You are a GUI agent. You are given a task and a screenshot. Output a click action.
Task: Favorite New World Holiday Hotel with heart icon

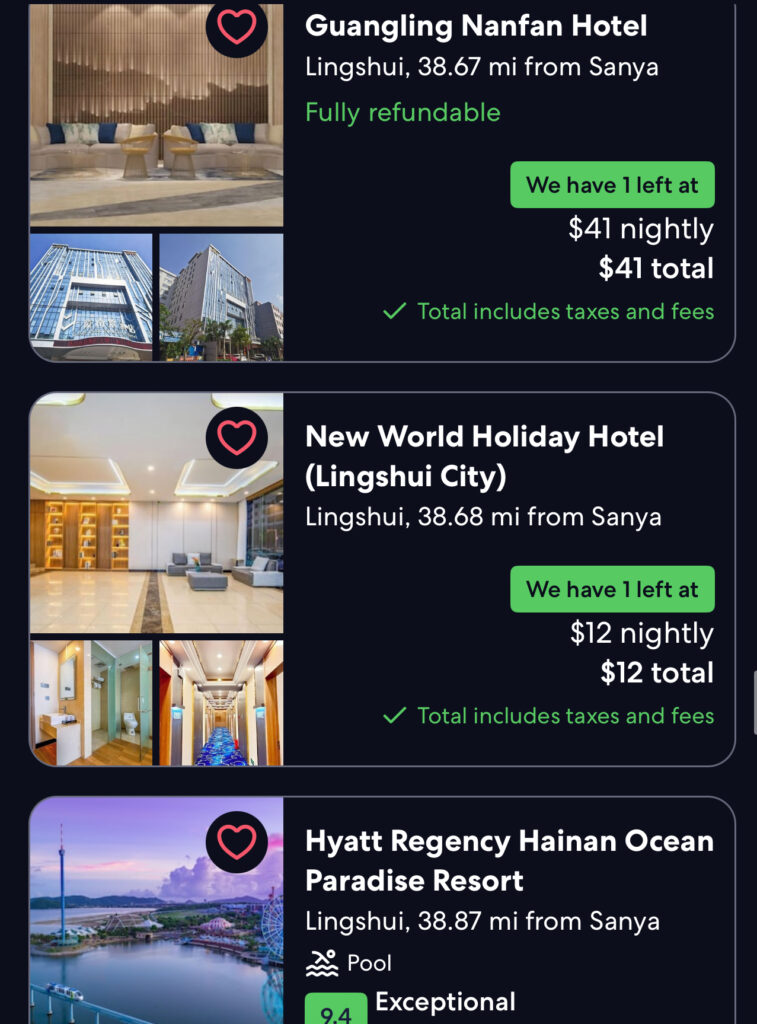click(x=237, y=438)
